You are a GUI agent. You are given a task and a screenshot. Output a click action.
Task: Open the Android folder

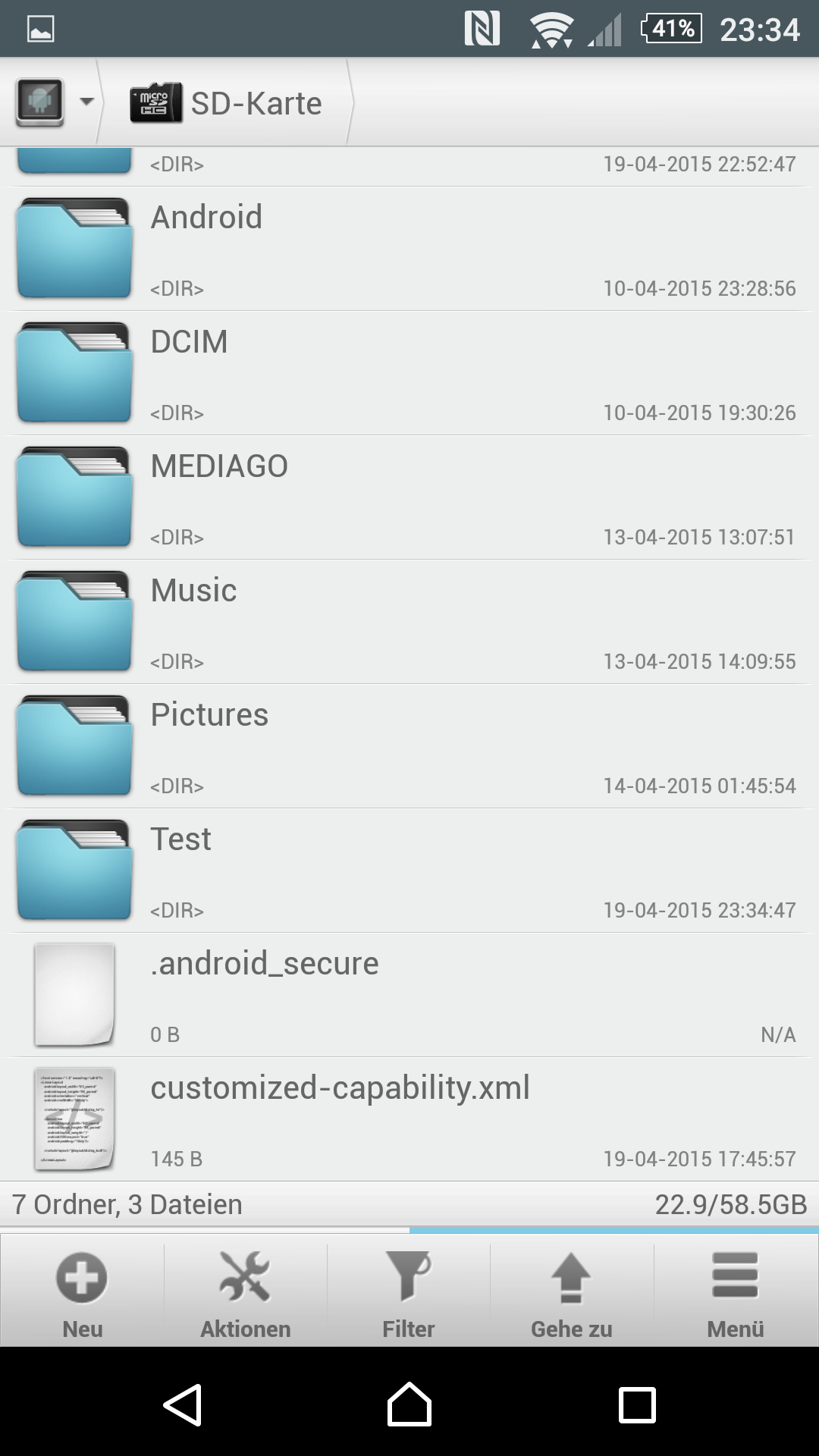point(409,249)
